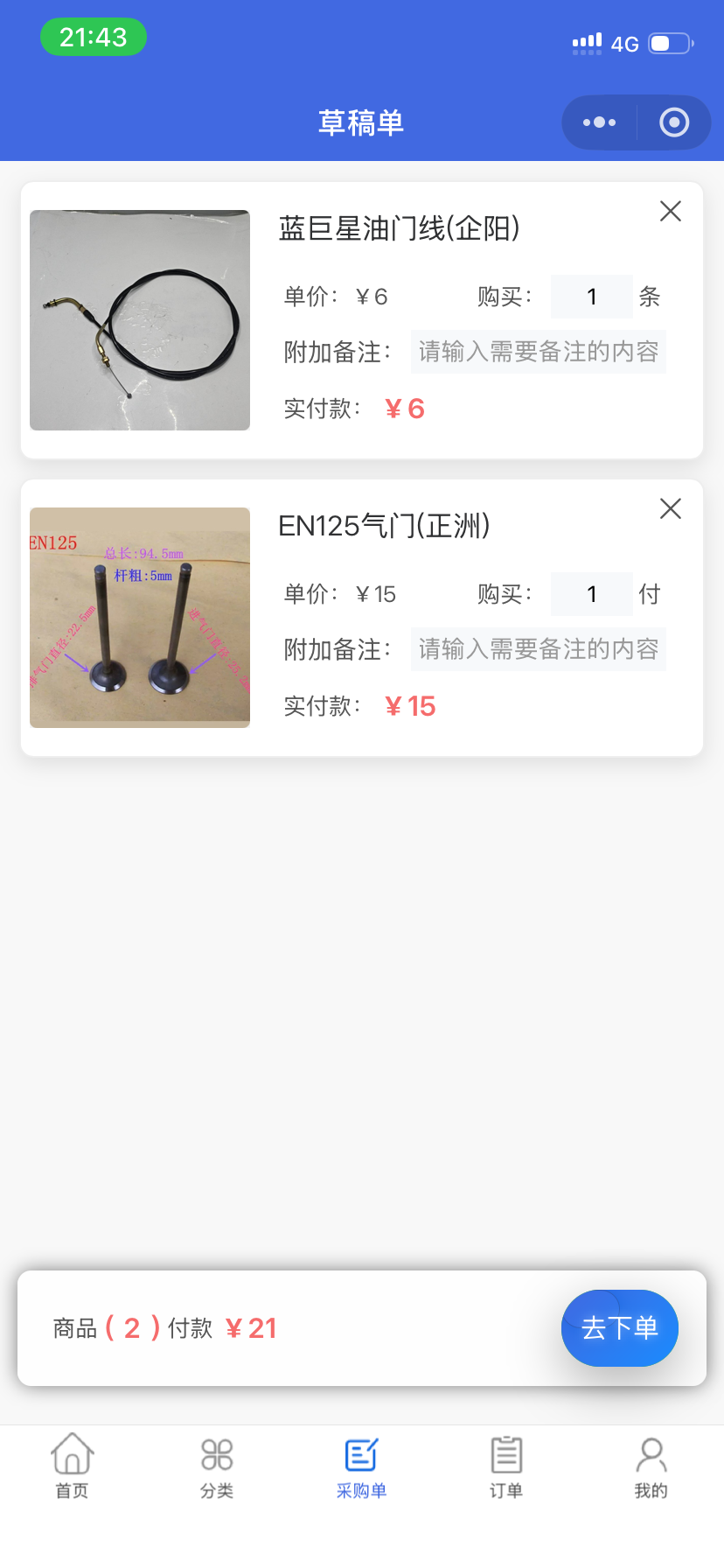Image resolution: width=724 pixels, height=1568 pixels.
Task: Open the 采购单 purchase list icon
Action: (361, 1452)
